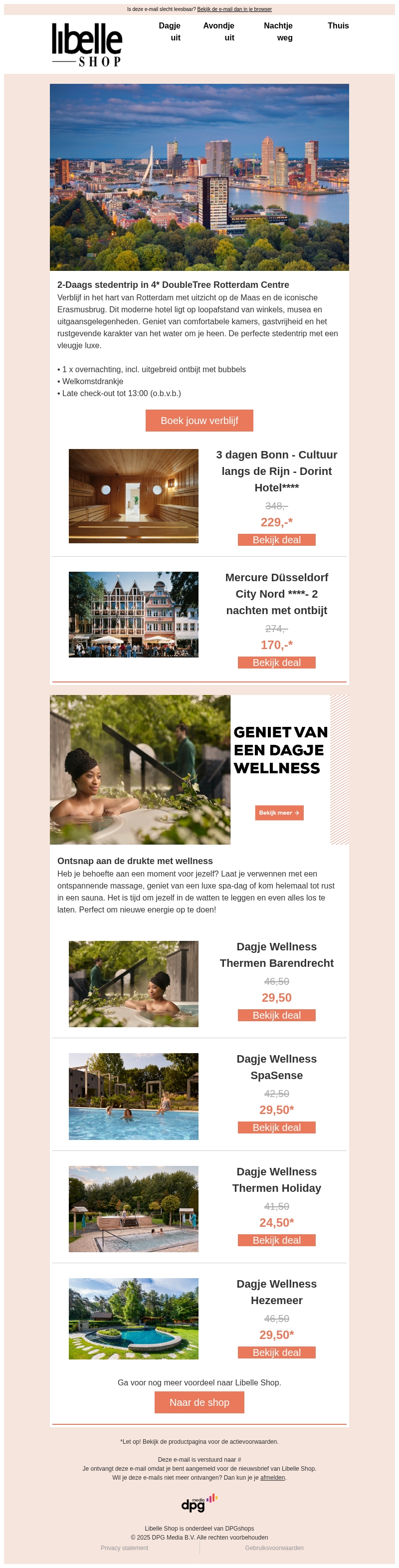View deal for Thermen Holiday
The height and width of the screenshot is (1568, 399).
click(x=277, y=1240)
